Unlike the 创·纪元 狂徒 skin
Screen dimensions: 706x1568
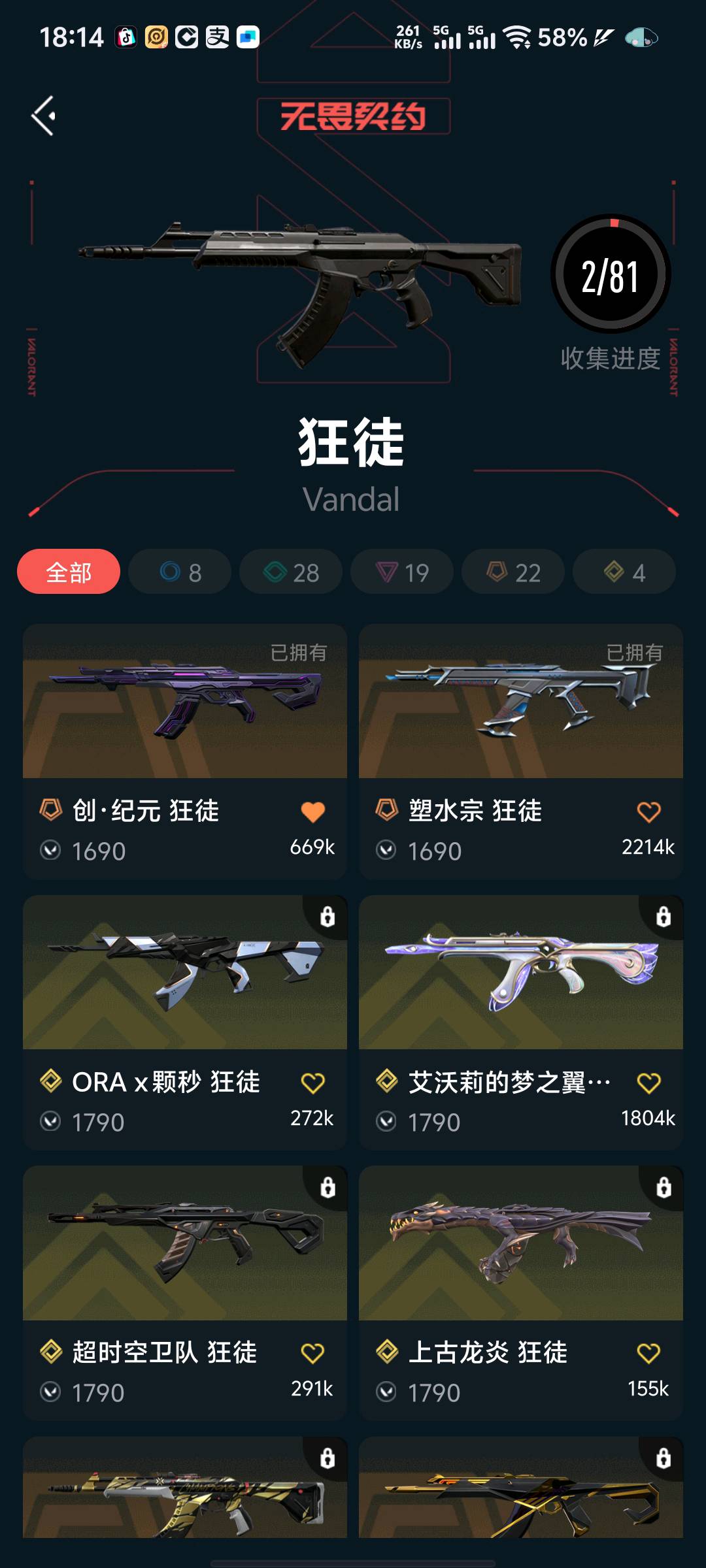point(312,812)
